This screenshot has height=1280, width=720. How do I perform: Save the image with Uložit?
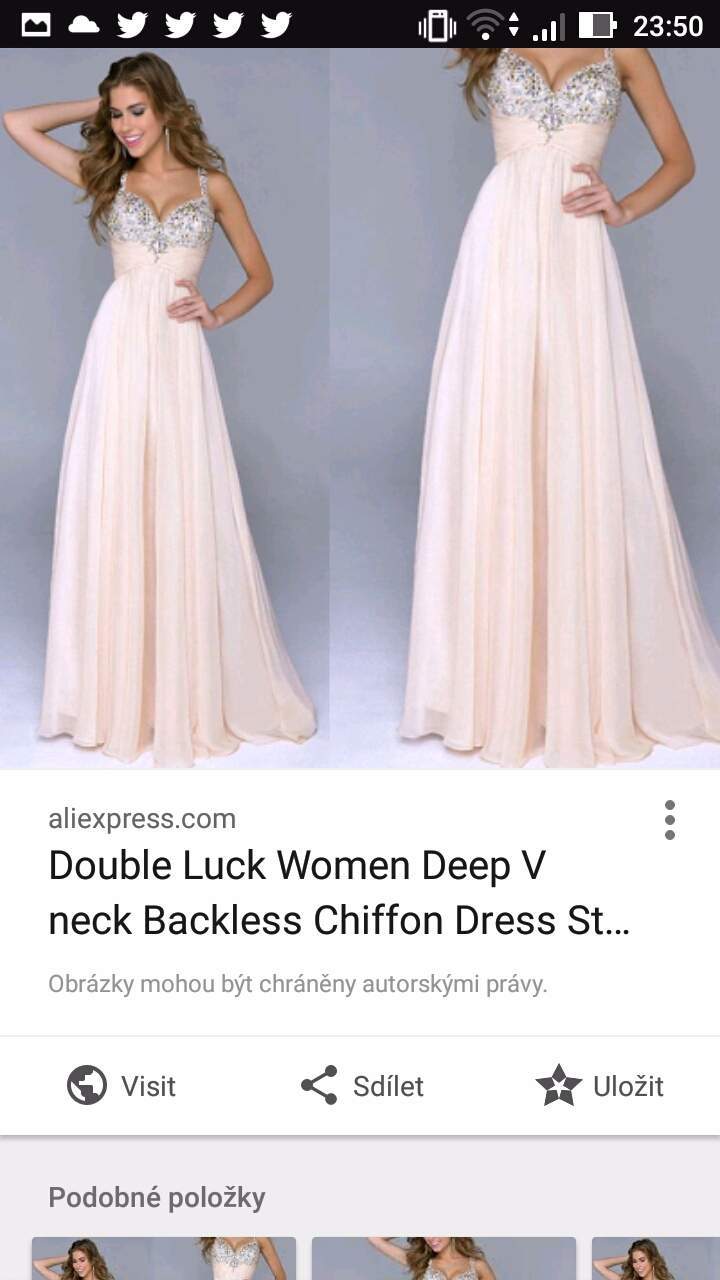point(600,1086)
